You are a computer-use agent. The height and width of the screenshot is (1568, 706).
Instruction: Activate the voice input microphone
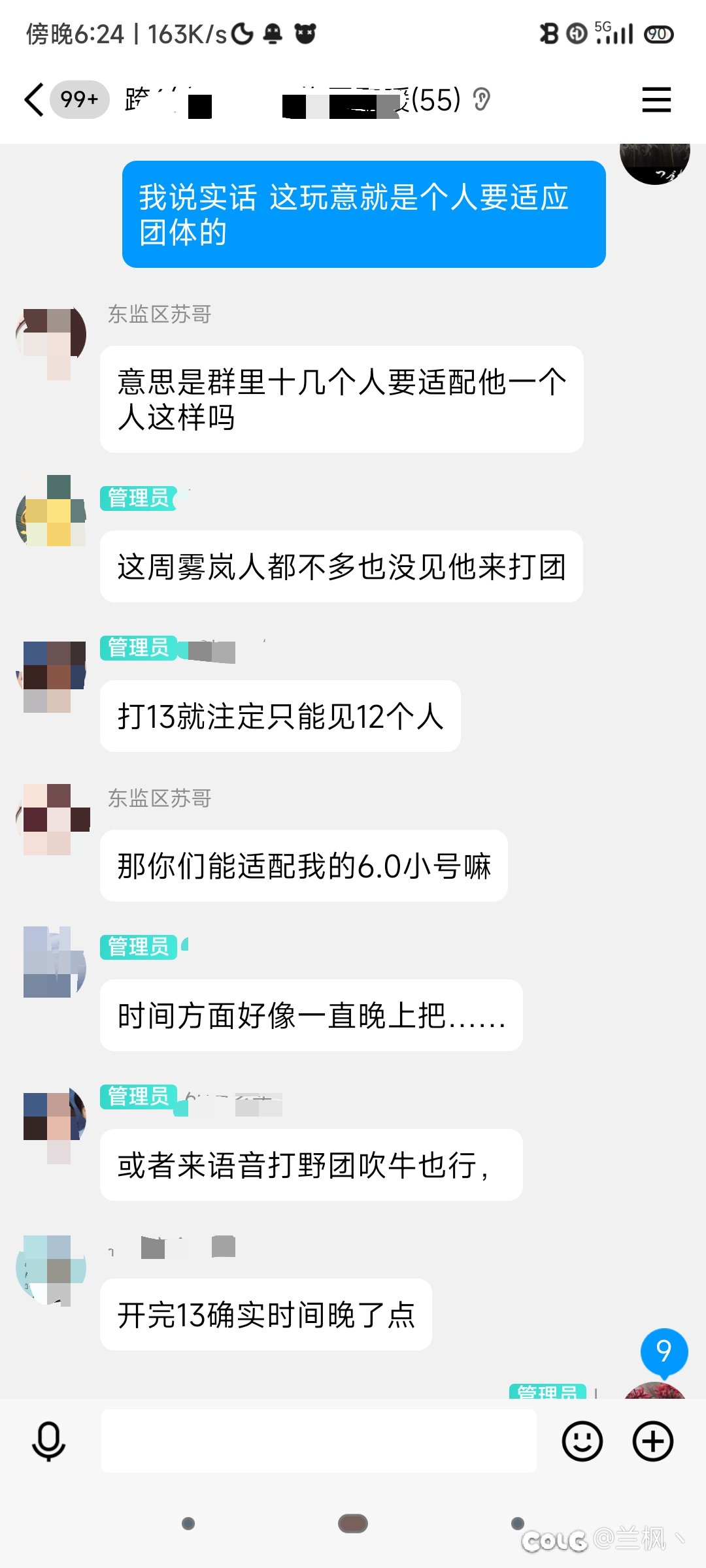47,1441
